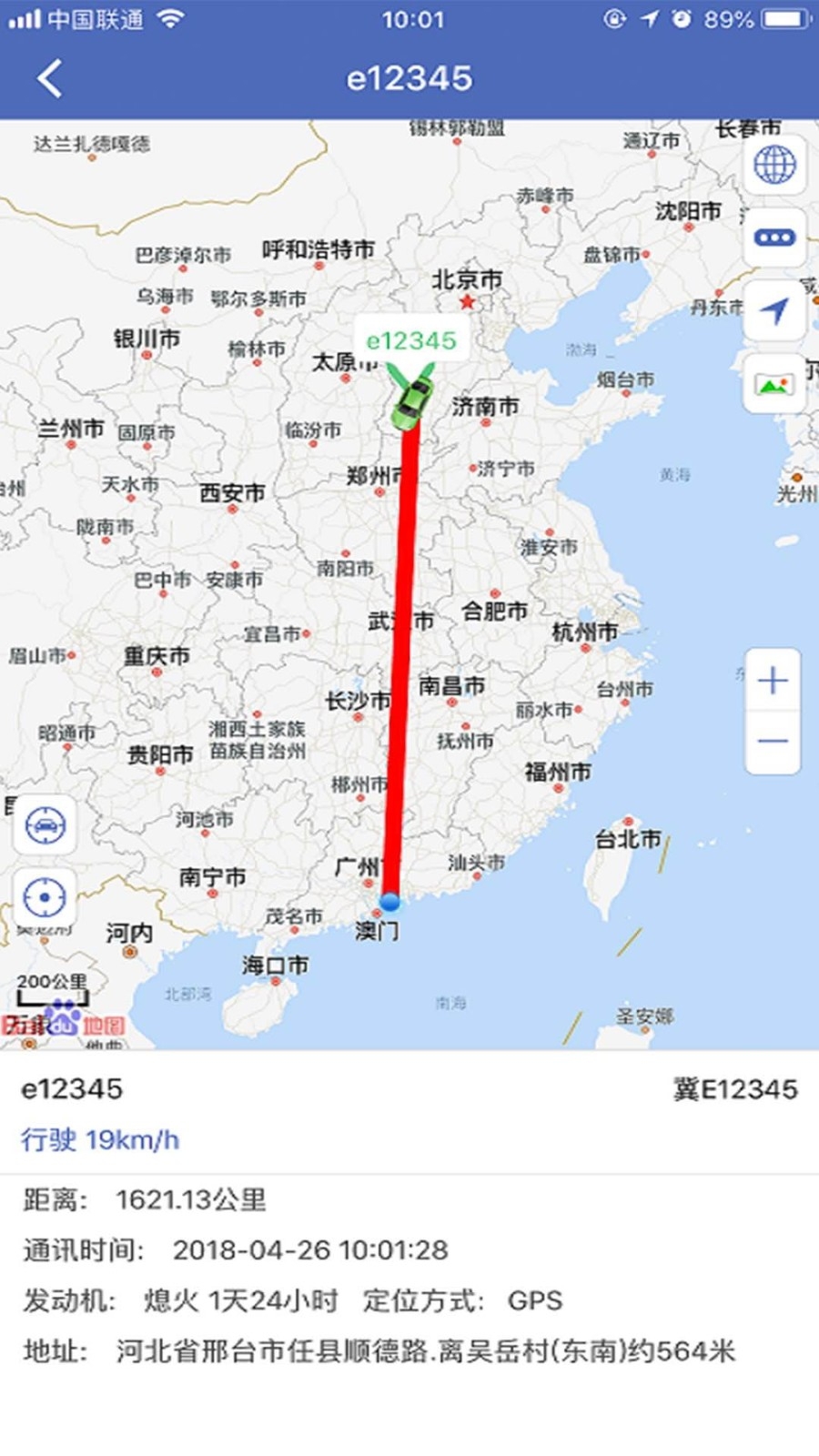Screen dimensions: 819x1456
Task: Select the e12345 car marker
Action: click(411, 400)
